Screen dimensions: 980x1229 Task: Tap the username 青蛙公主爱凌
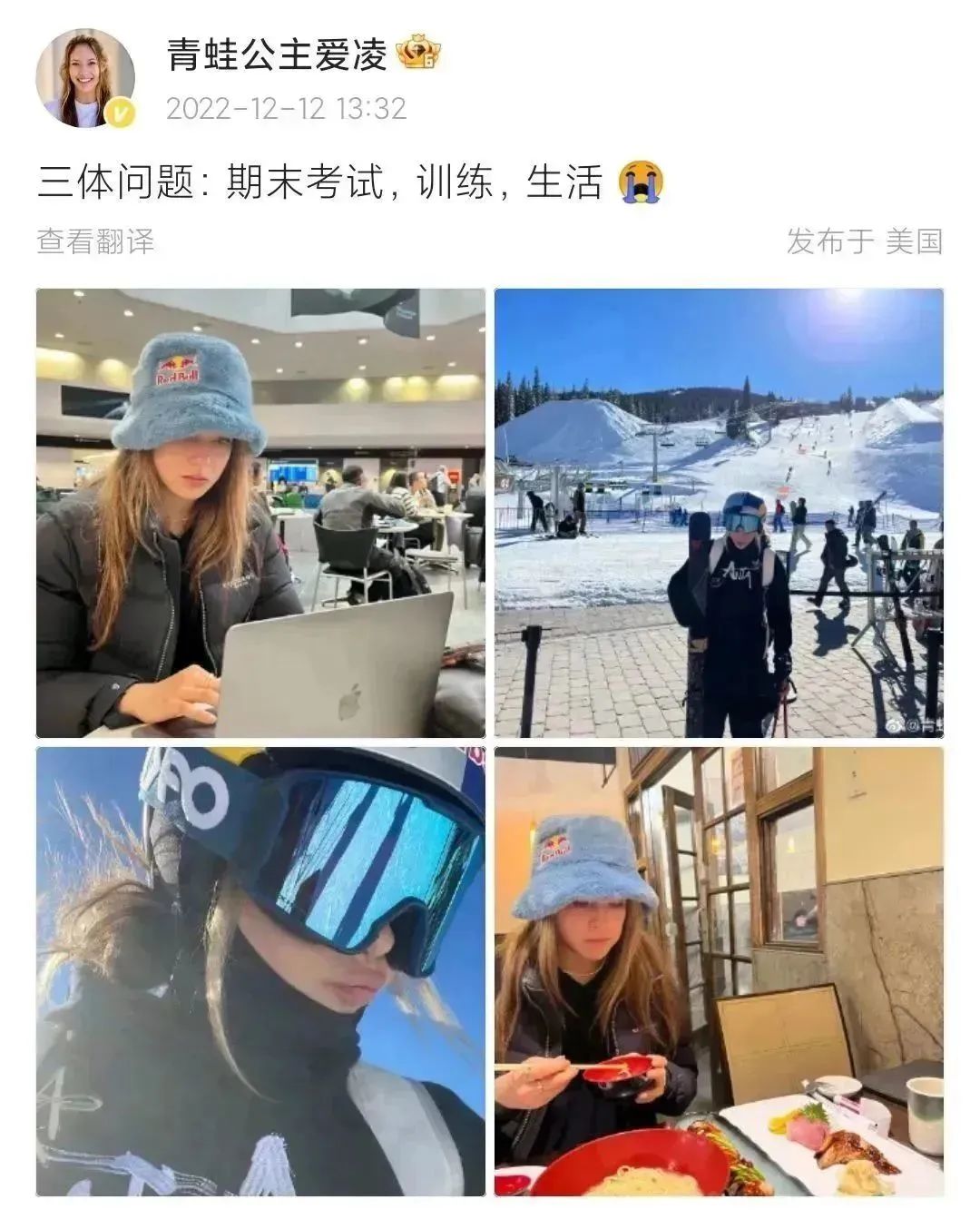(x=277, y=54)
